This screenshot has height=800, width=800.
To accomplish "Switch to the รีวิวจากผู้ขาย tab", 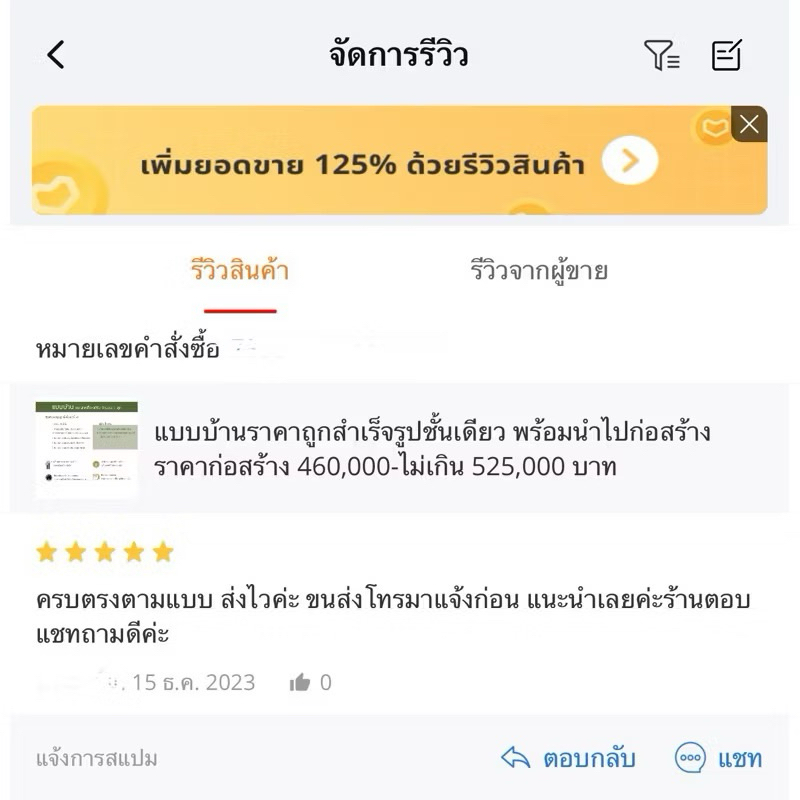I will pyautogui.click(x=539, y=271).
